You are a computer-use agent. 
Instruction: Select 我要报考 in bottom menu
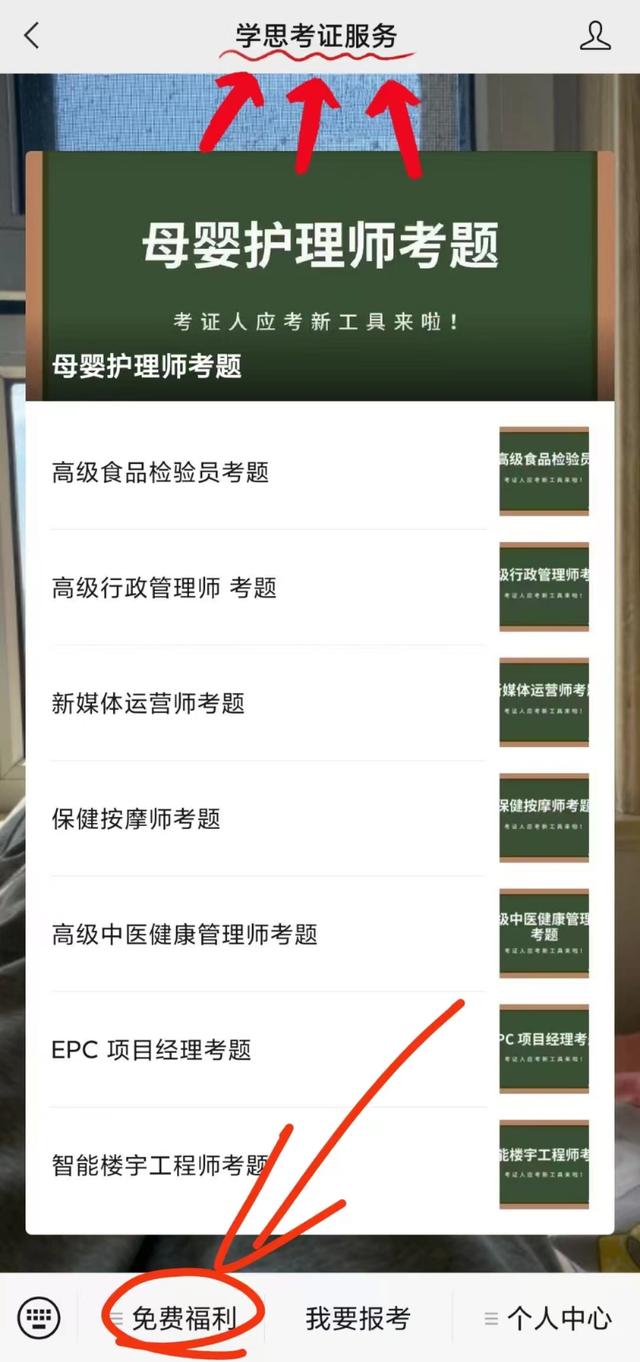pos(358,1318)
